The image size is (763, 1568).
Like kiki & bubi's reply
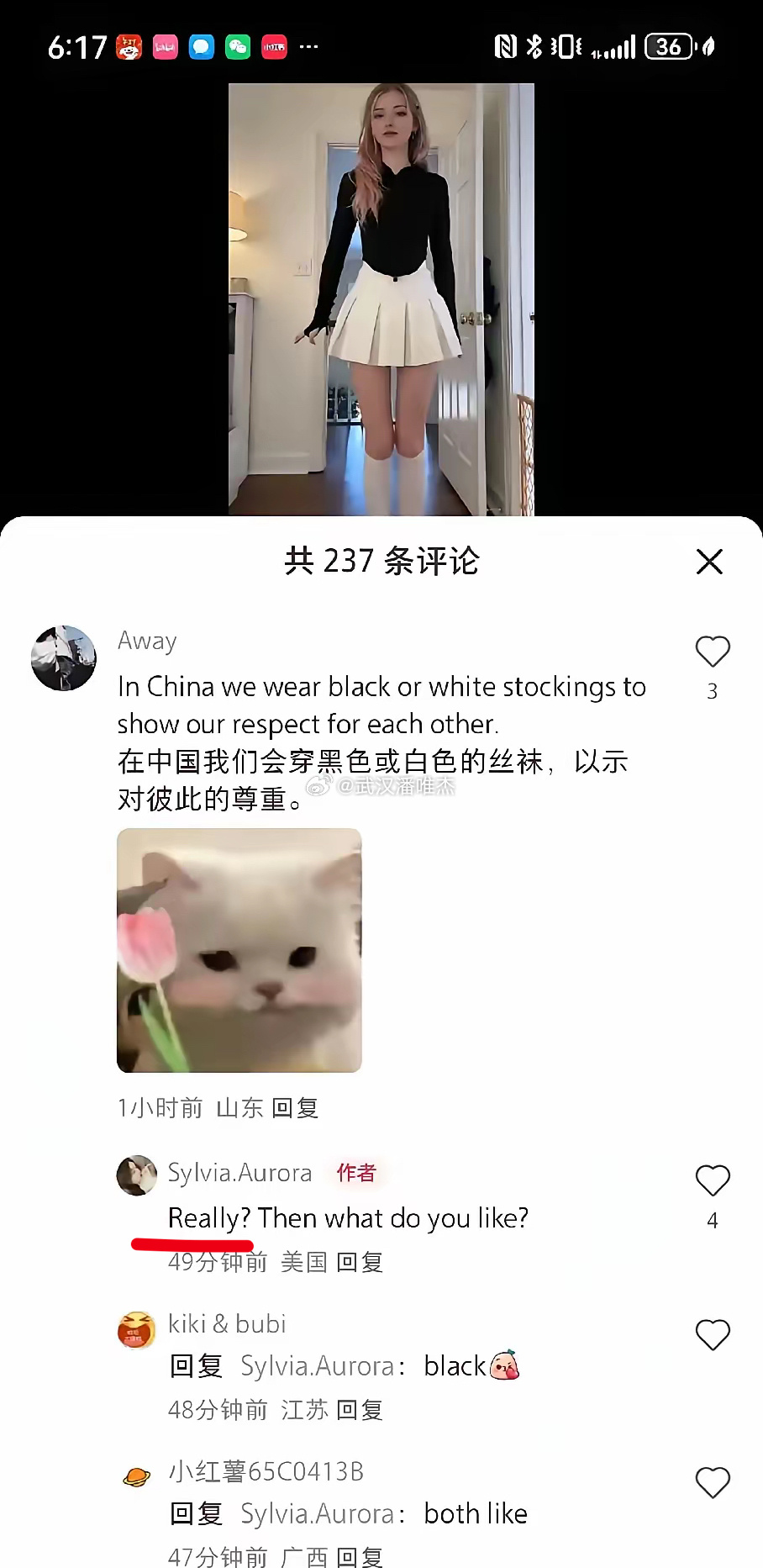(x=712, y=1335)
